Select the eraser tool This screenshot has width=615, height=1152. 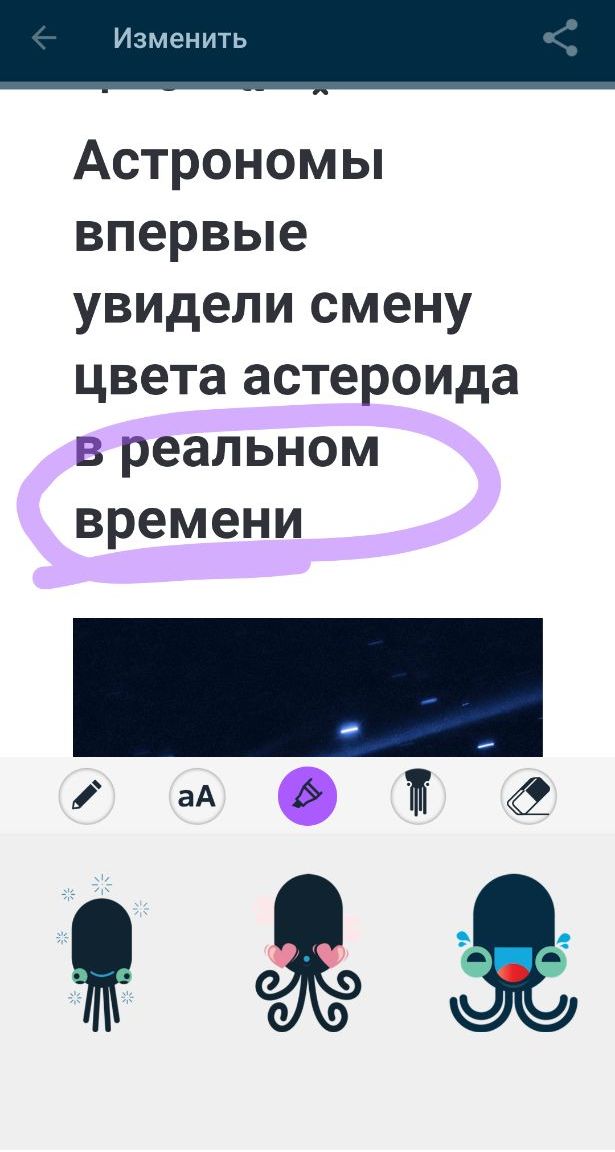528,796
